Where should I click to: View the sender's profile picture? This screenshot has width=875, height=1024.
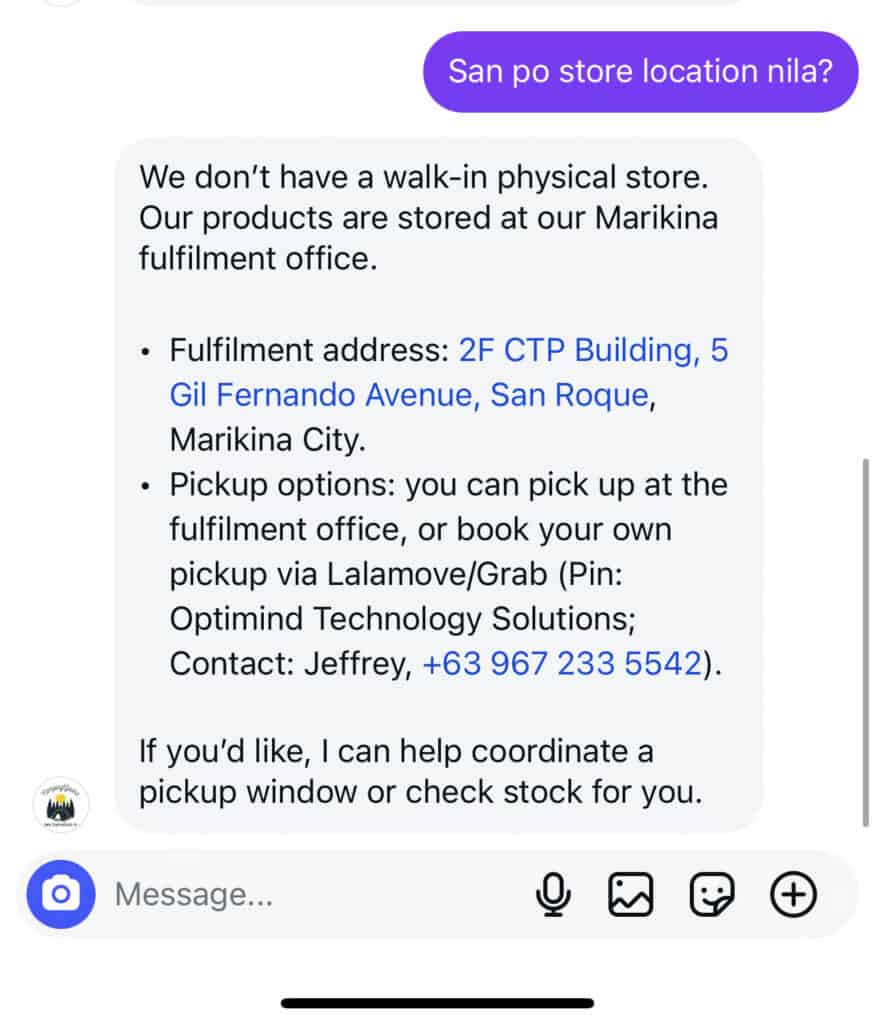point(61,804)
